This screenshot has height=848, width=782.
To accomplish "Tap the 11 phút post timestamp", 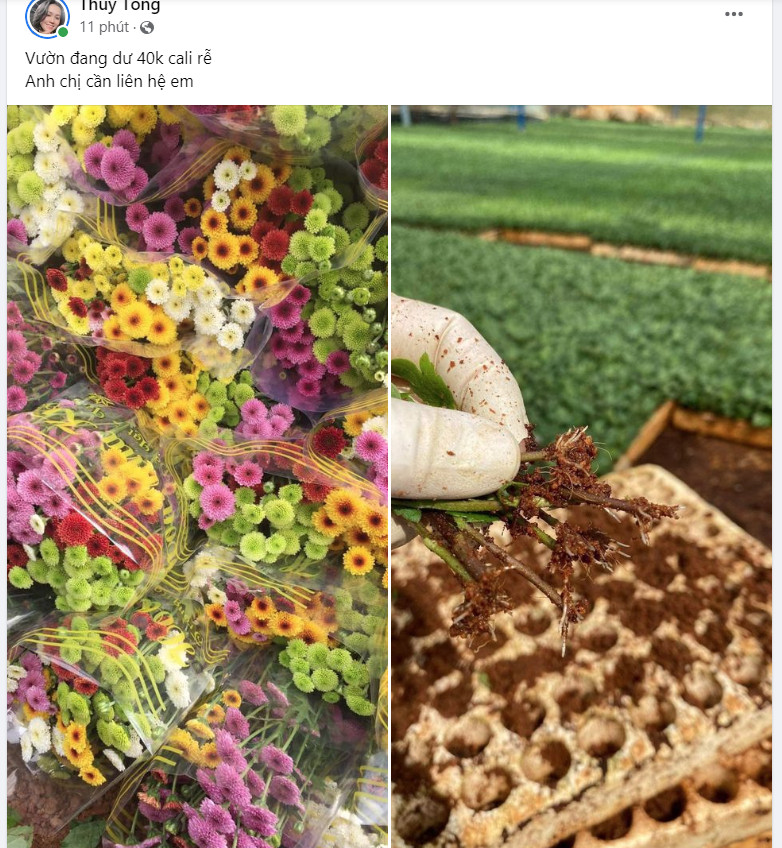I will pyautogui.click(x=105, y=27).
